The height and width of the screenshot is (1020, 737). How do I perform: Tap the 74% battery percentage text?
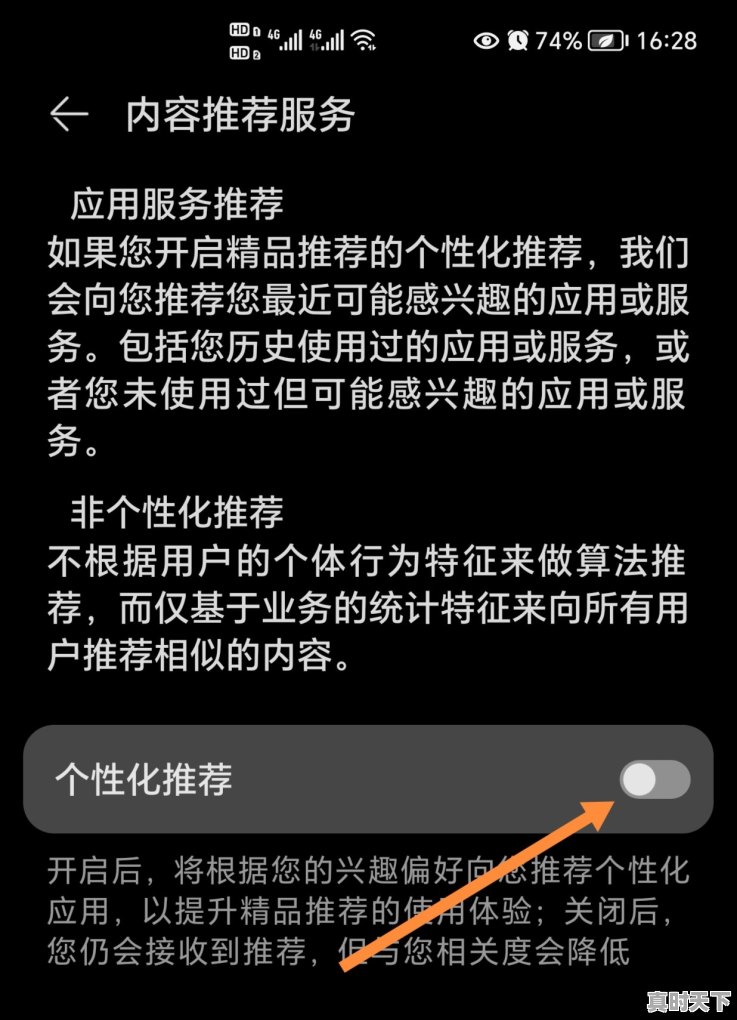560,41
